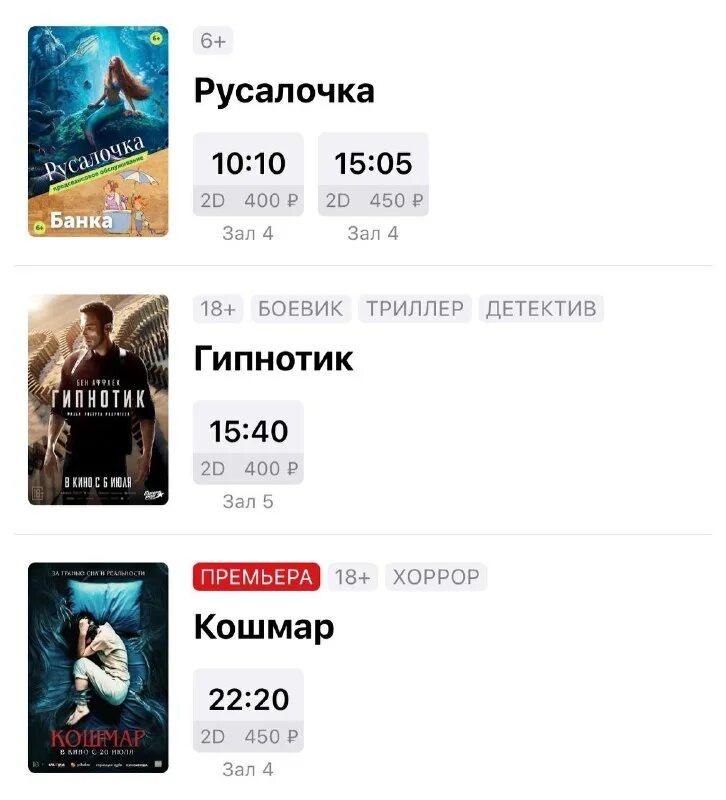Select the 22:20 showtime for Кошмар
This screenshot has width=726, height=800.
pos(249,699)
